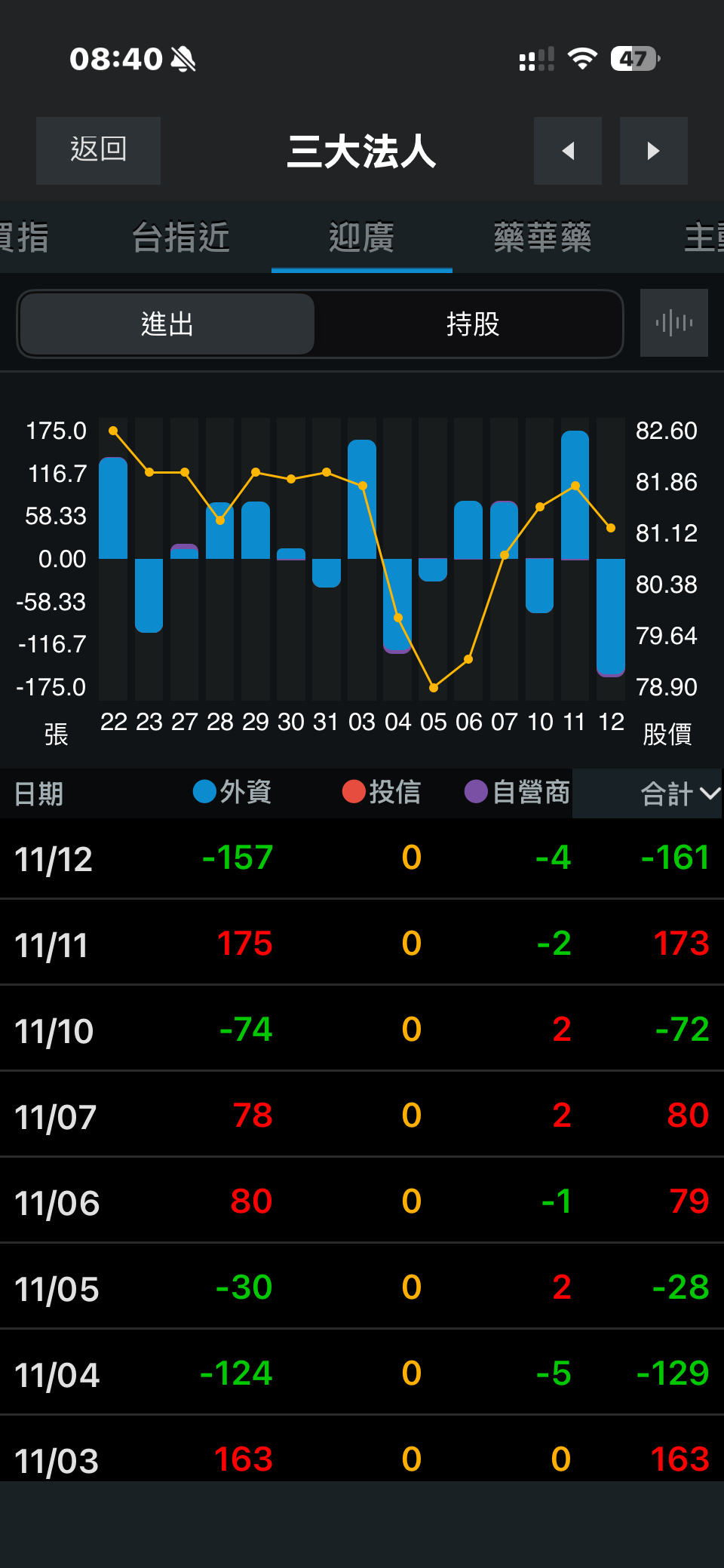Go to the next stock arrow

pos(653,151)
